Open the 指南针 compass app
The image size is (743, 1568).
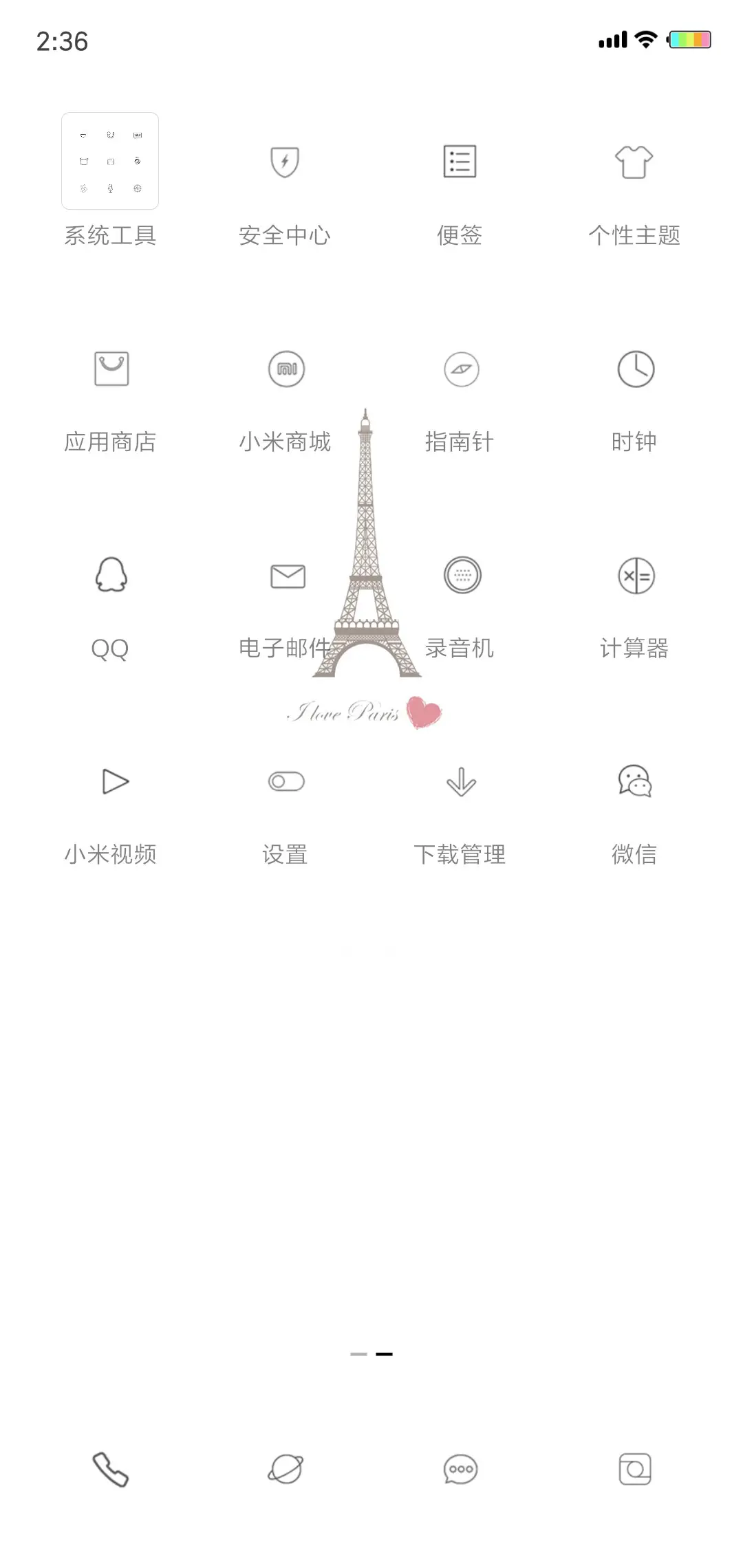pyautogui.click(x=460, y=369)
